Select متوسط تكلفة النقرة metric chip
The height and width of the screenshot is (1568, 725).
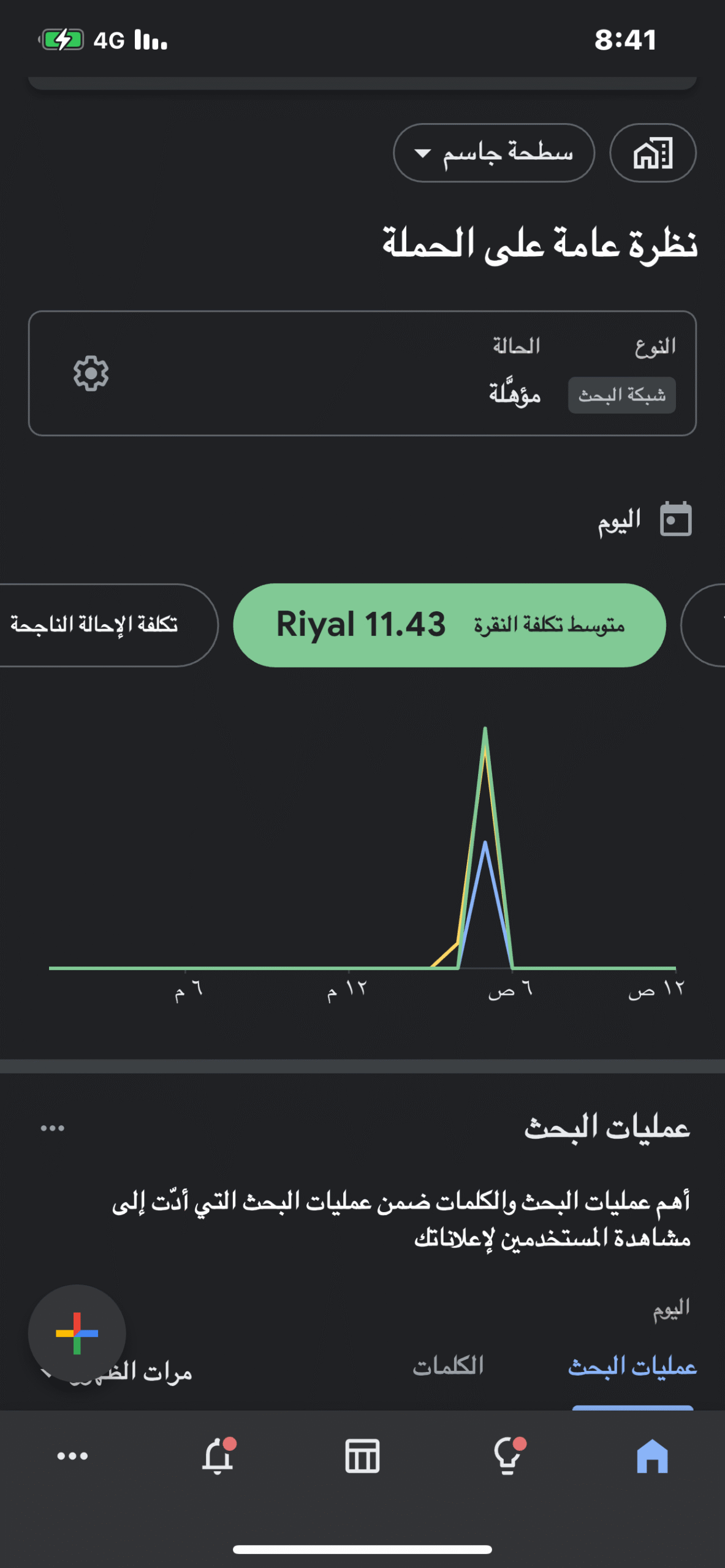449,625
